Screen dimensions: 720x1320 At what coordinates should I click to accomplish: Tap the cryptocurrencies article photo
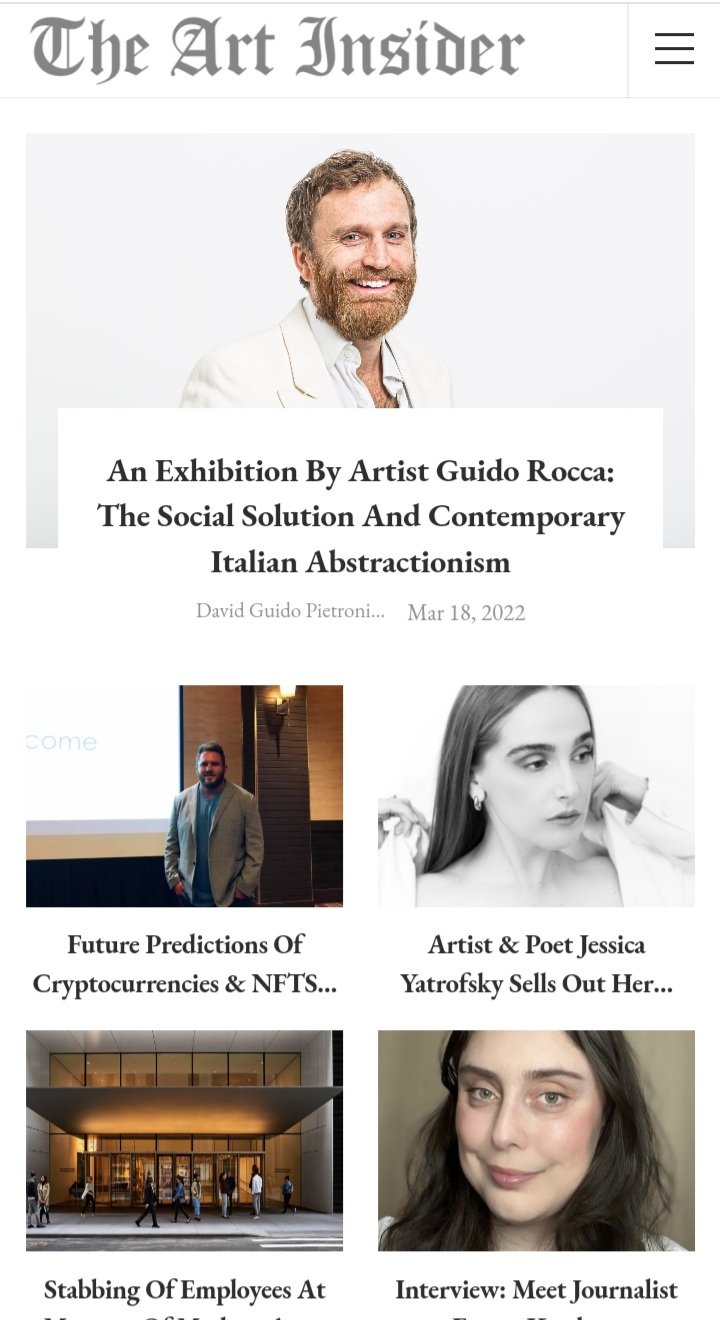tap(184, 795)
